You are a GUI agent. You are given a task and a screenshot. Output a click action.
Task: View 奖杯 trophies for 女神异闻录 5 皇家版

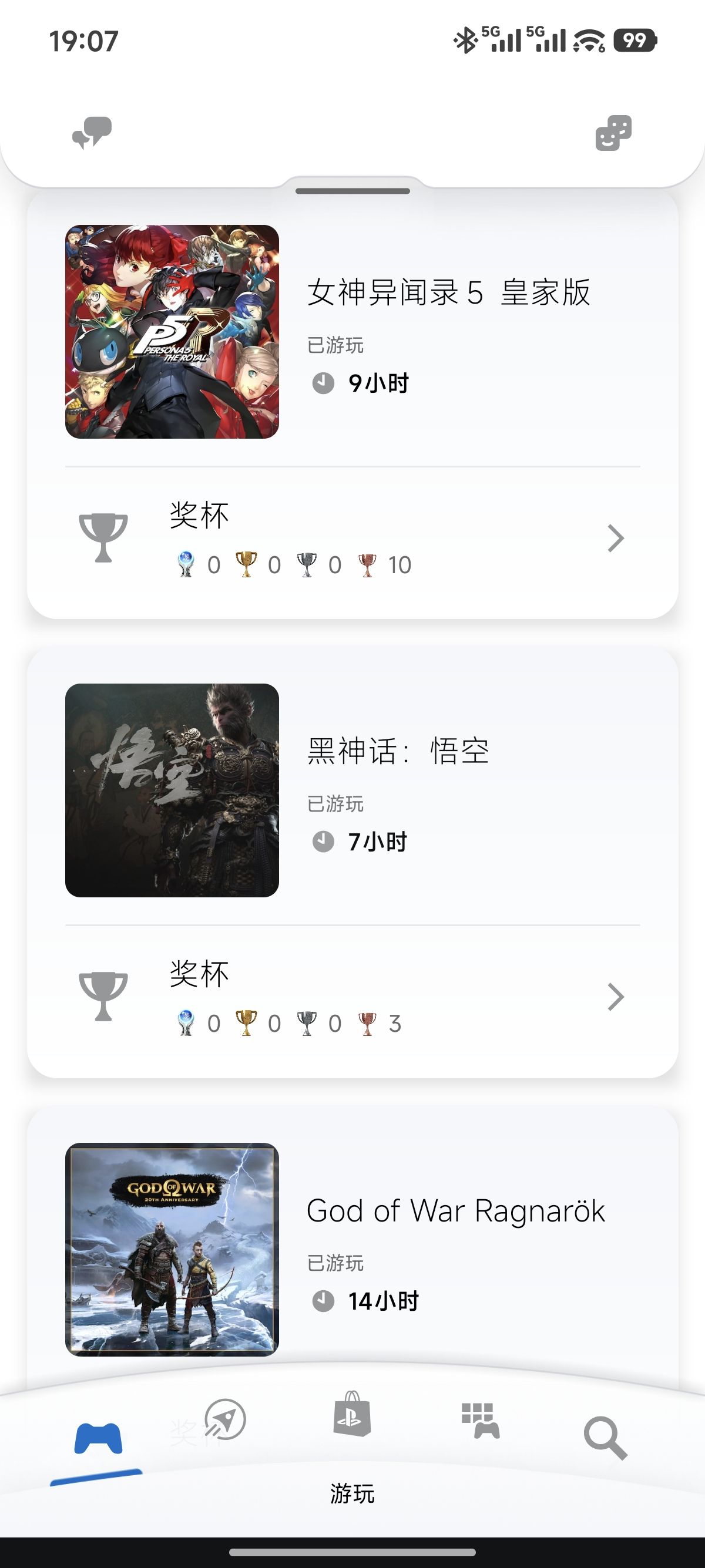pos(352,539)
